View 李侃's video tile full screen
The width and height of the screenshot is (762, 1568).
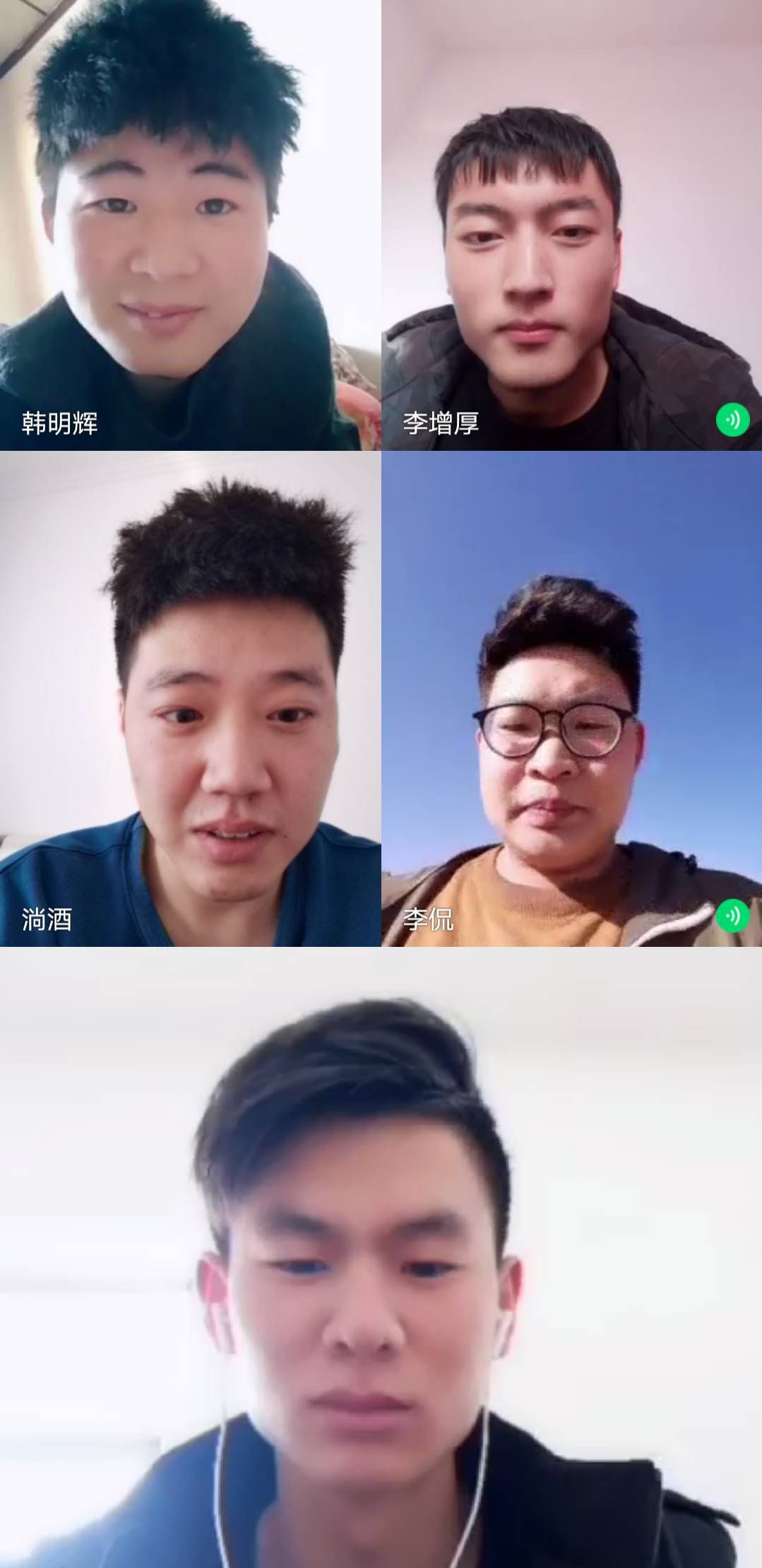tap(571, 698)
